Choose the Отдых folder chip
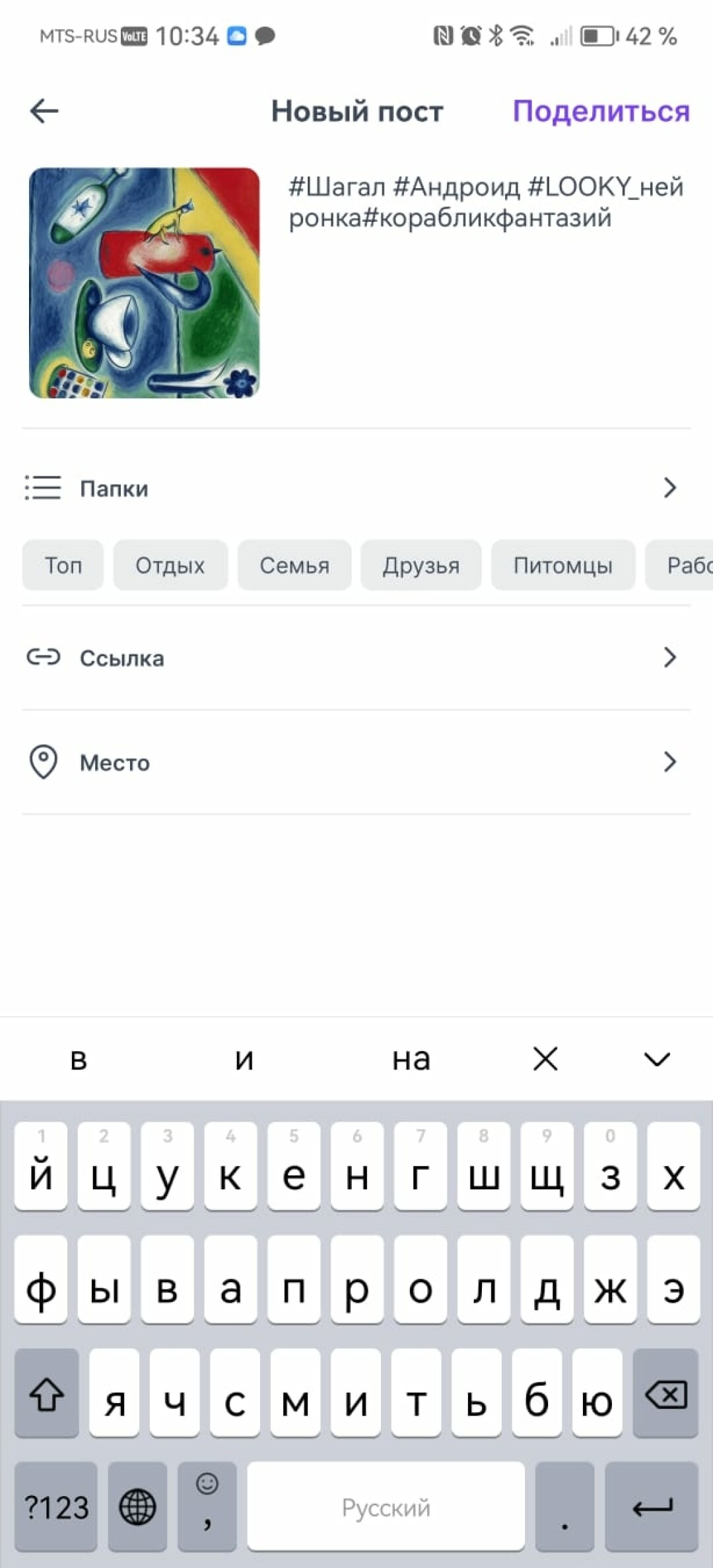Viewport: 713px width, 1568px height. point(170,565)
